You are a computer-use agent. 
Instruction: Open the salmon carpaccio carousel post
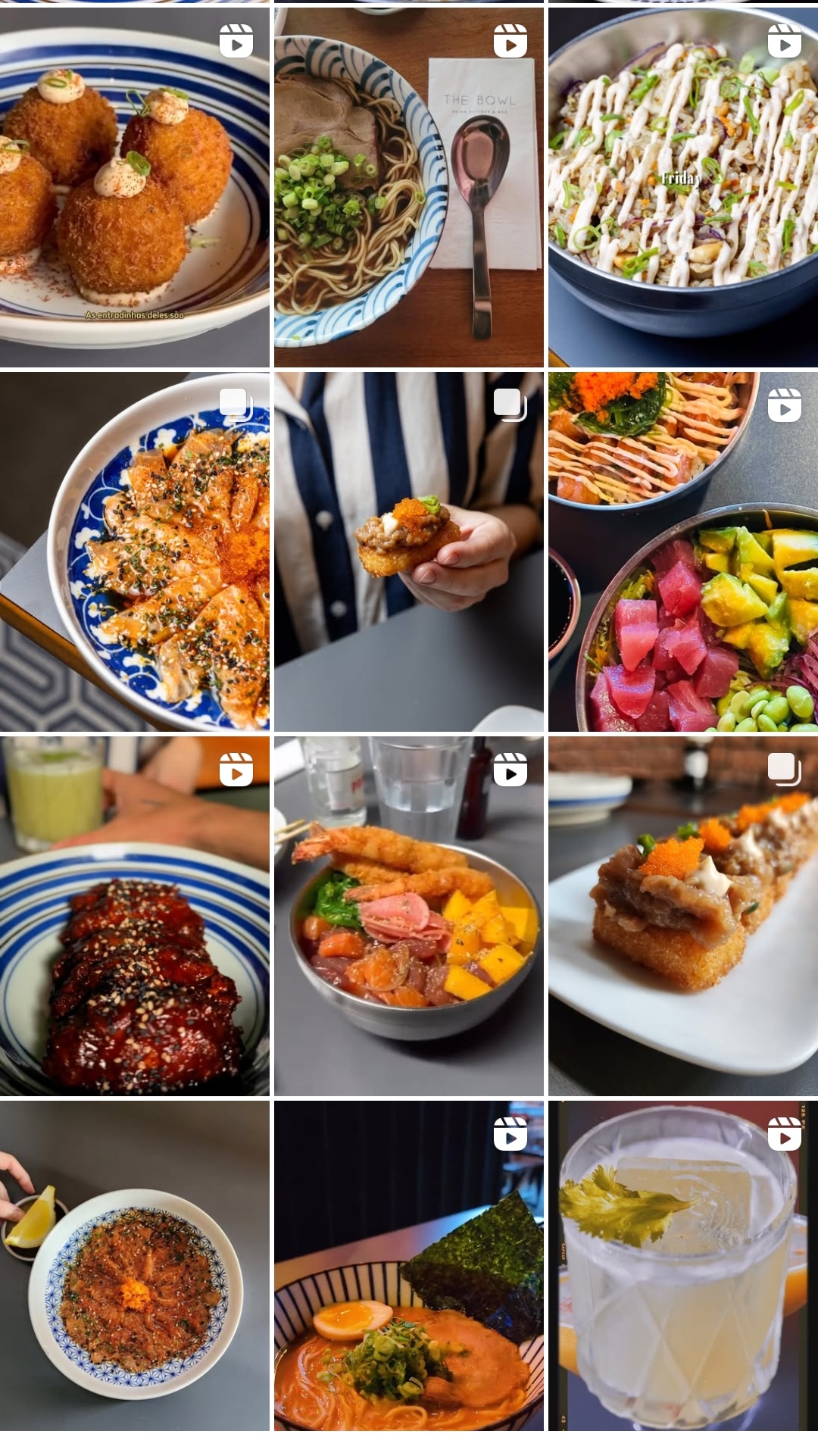coord(134,551)
